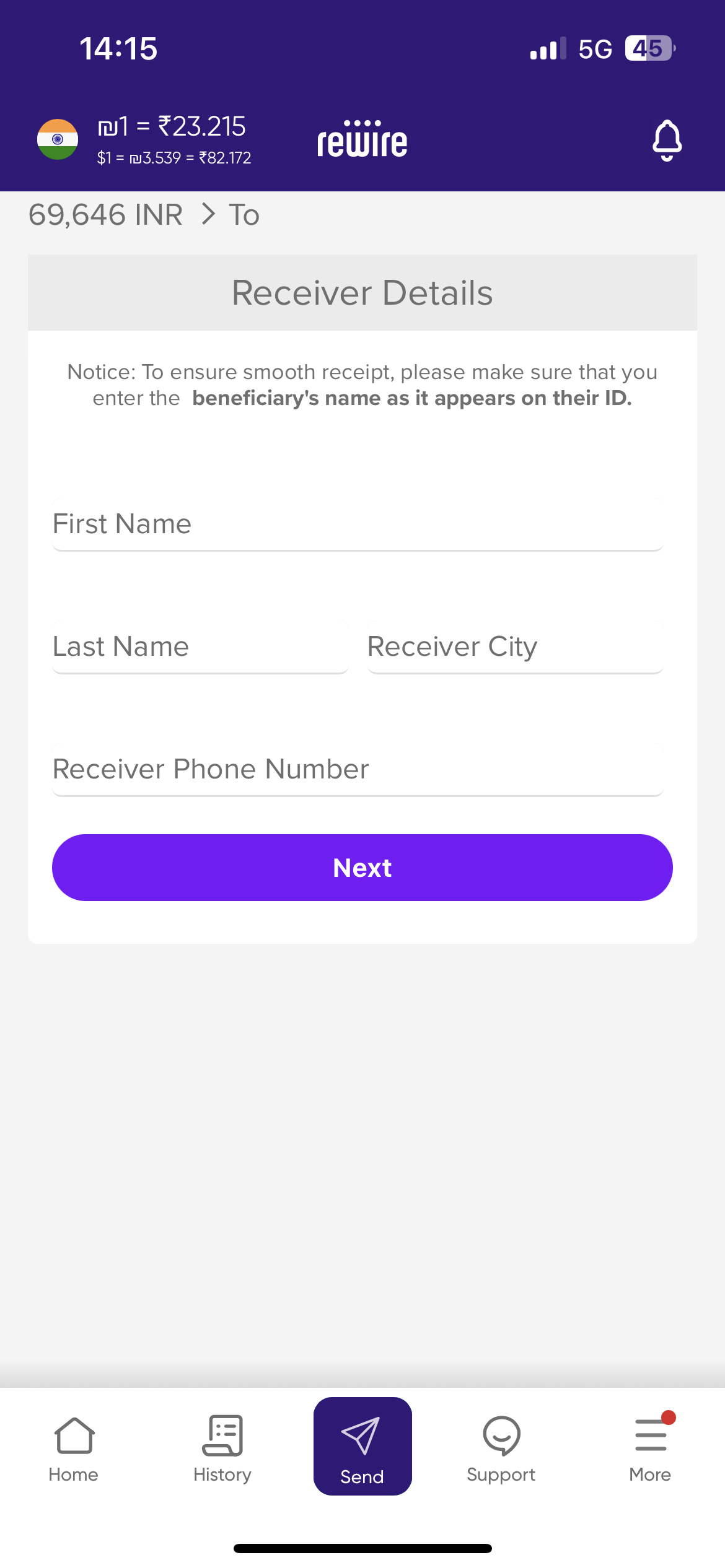Select the Send tab

pos(362,1447)
